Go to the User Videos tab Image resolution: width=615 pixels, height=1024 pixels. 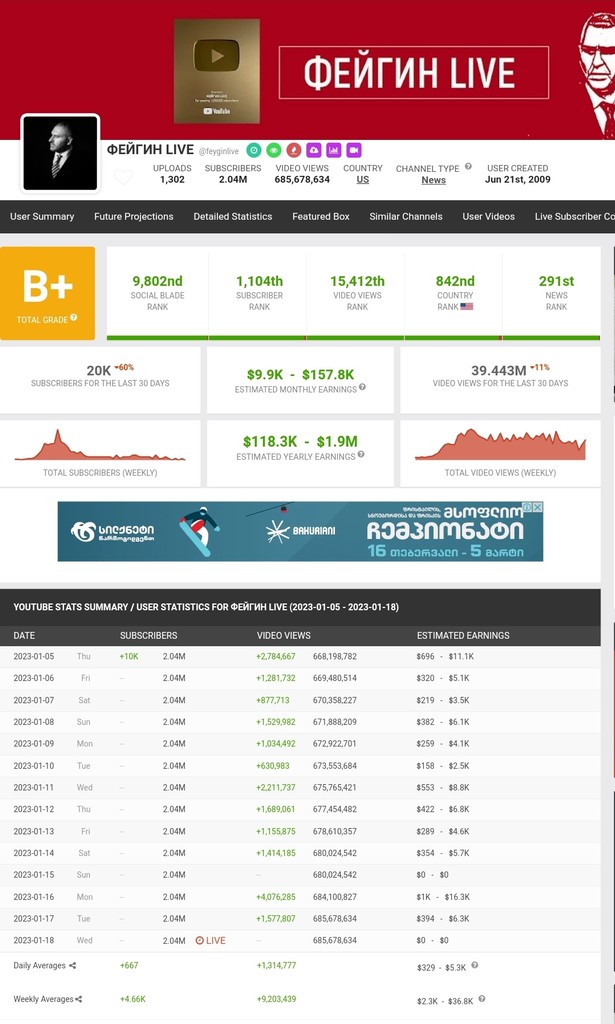click(489, 216)
